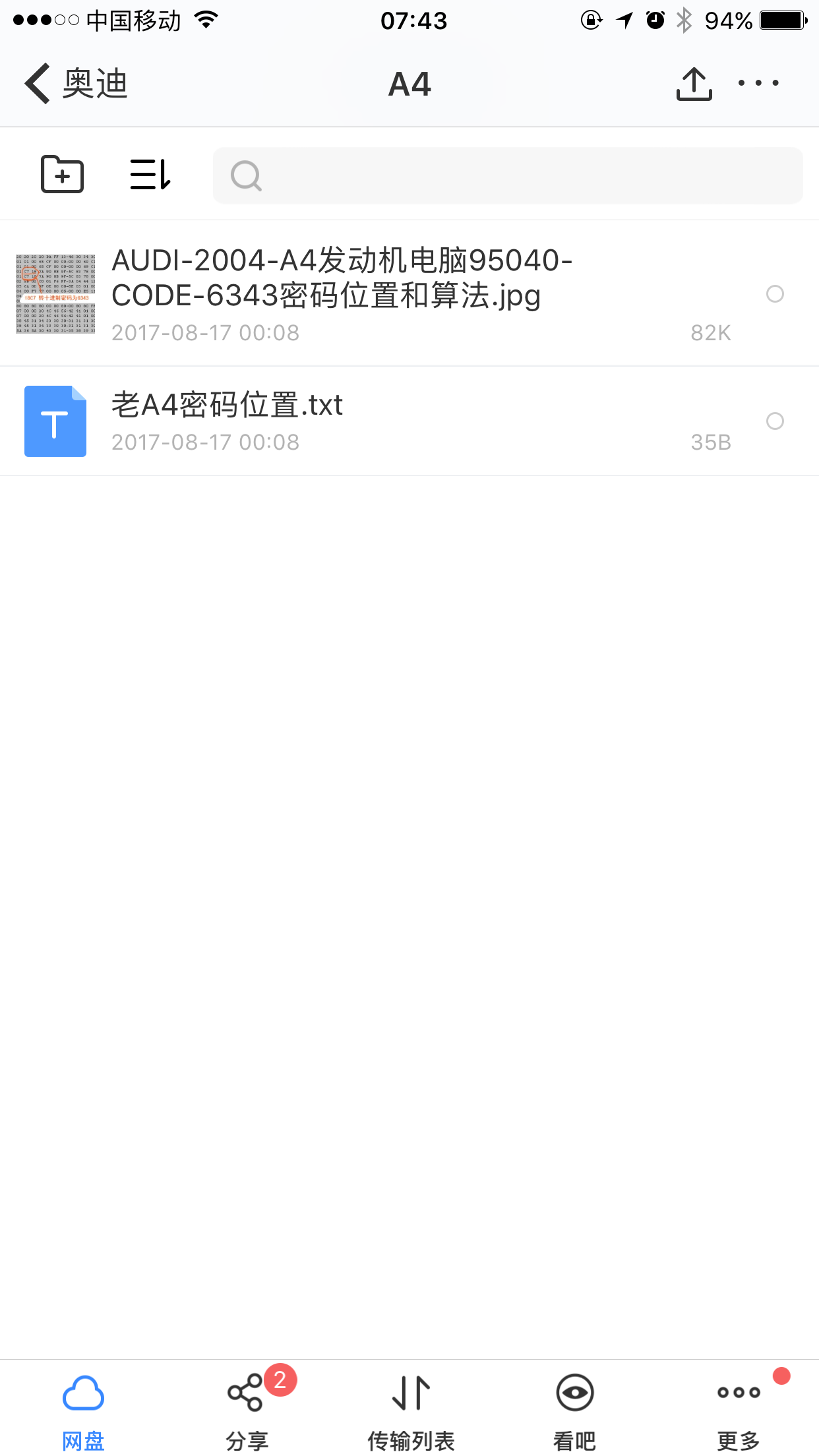819x1456 pixels.
Task: Select the AUDI-2004-A4 jpg file circle
Action: tap(775, 293)
